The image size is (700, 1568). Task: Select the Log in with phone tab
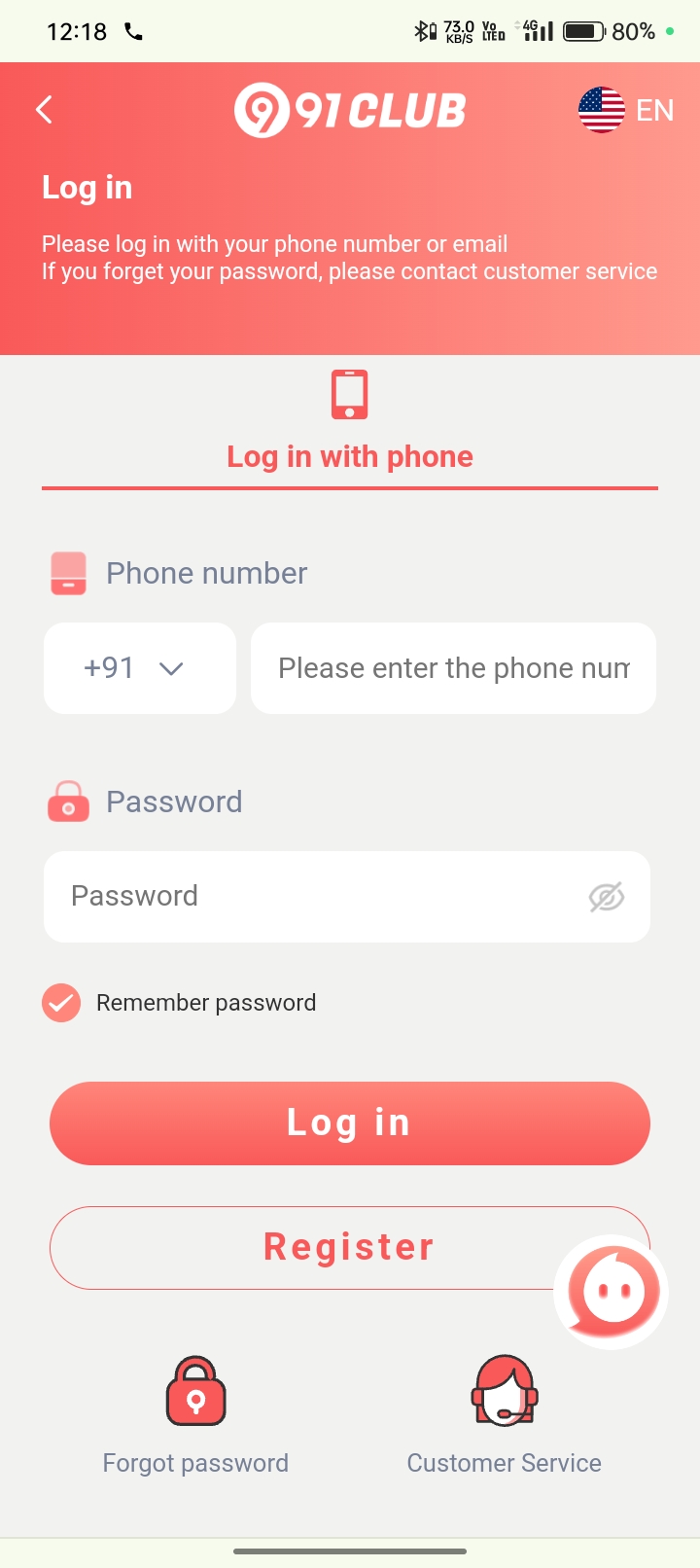tap(350, 428)
